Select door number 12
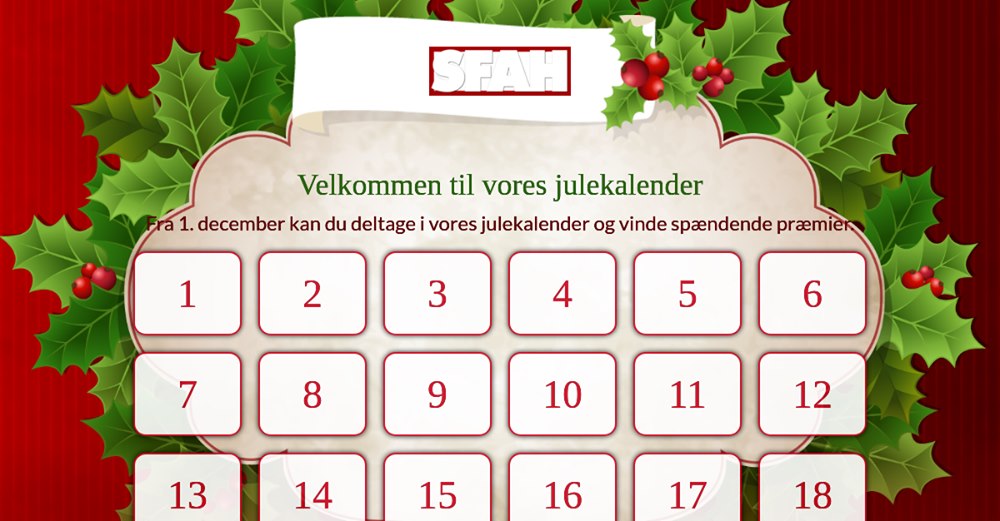 [812, 394]
